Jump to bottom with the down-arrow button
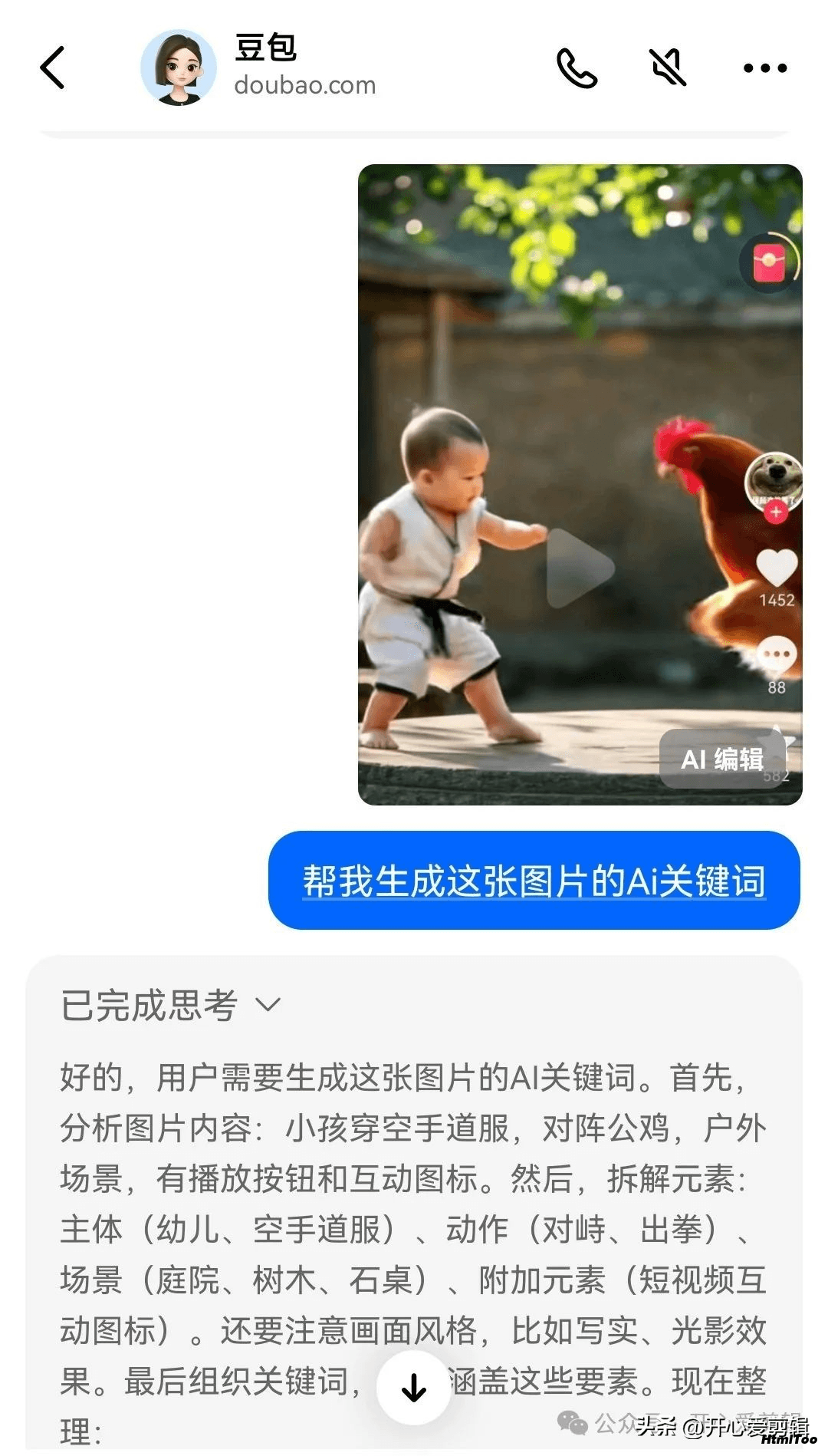 [414, 1388]
